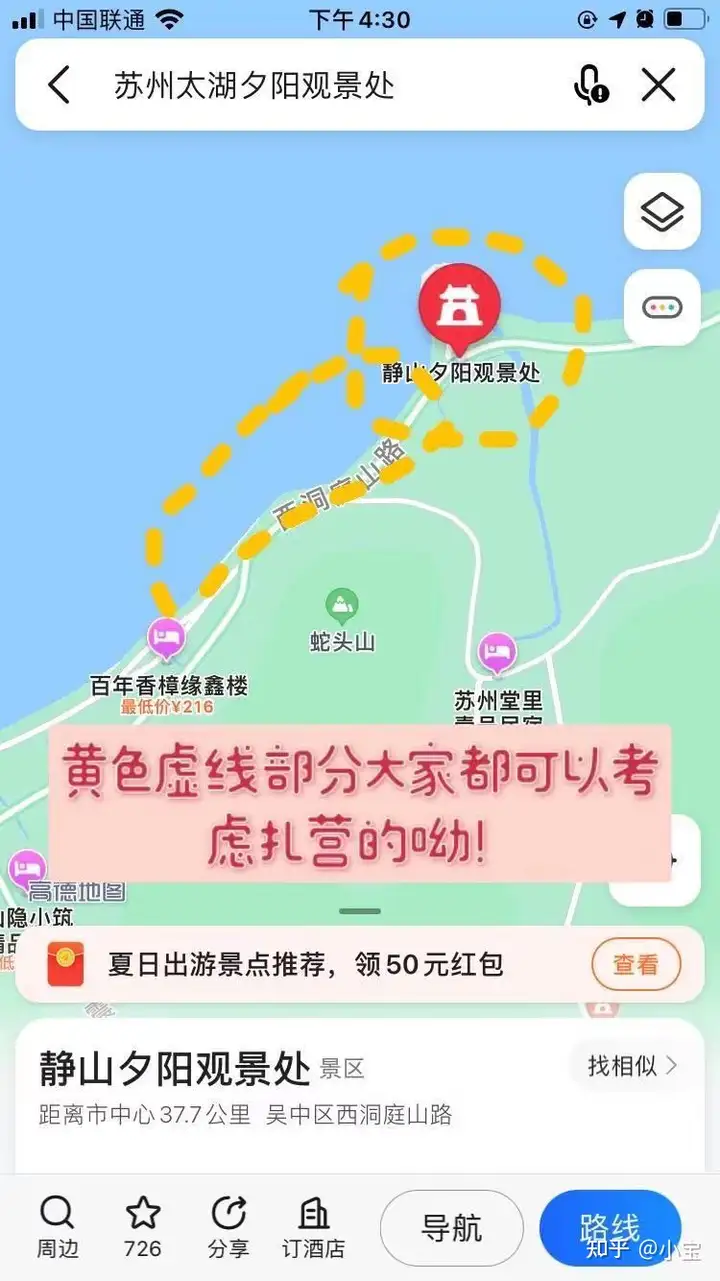
Task: Open 订酒店 hotel booking
Action: pyautogui.click(x=314, y=1227)
